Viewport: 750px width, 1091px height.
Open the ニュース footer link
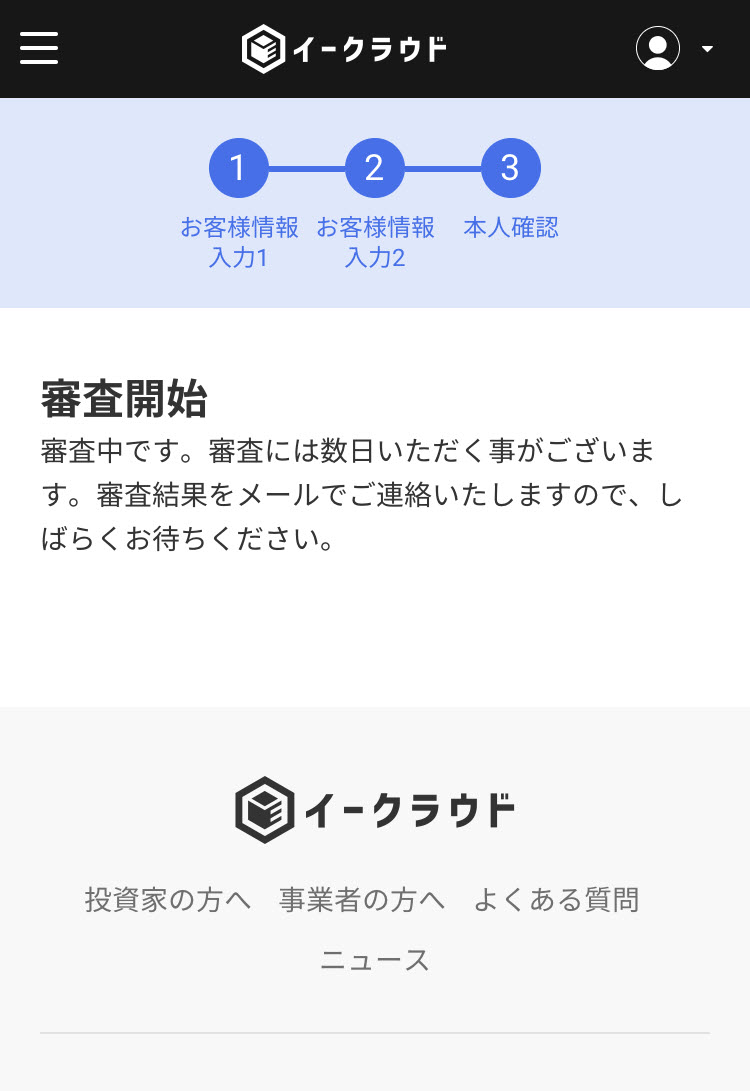[x=375, y=960]
